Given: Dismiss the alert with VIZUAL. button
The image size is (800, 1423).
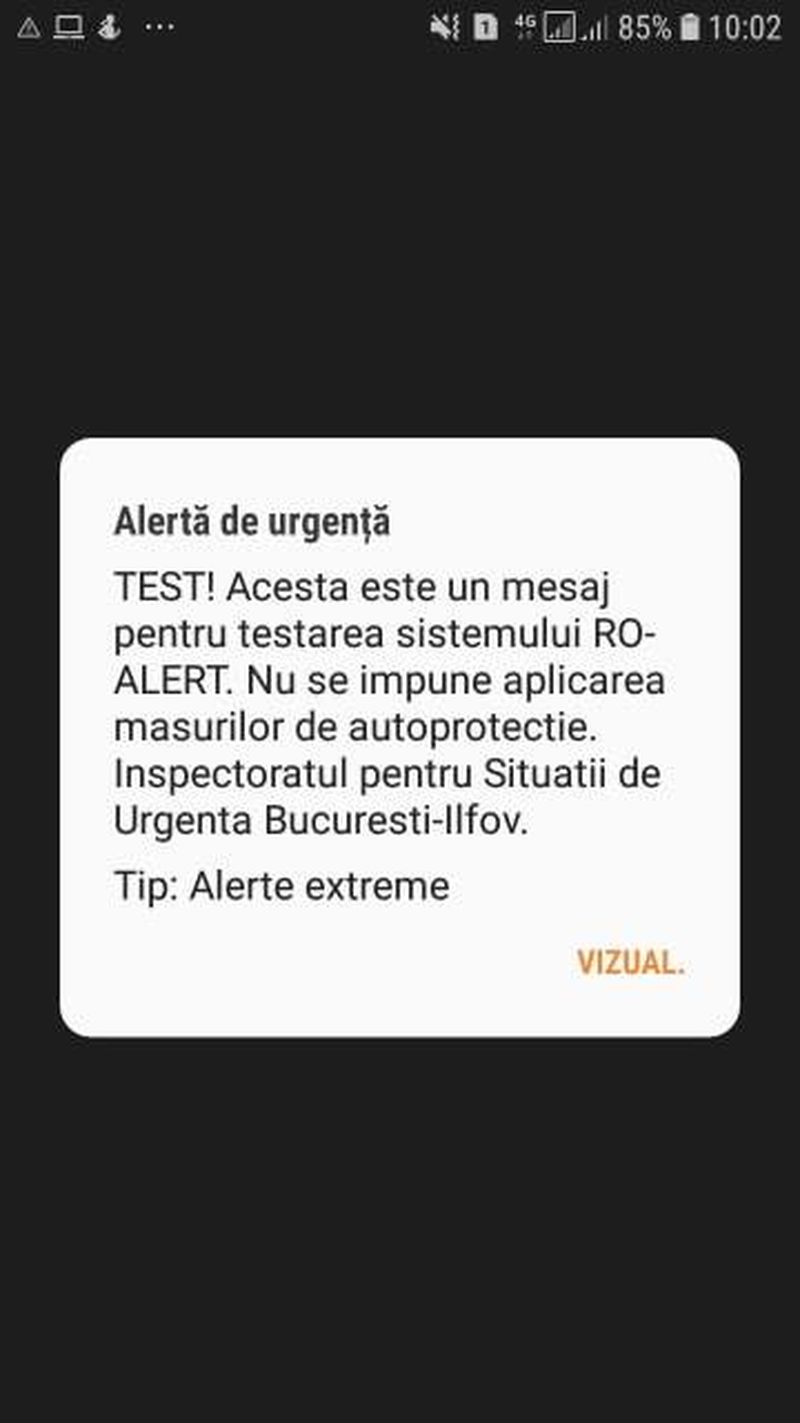Looking at the screenshot, I should [630, 962].
